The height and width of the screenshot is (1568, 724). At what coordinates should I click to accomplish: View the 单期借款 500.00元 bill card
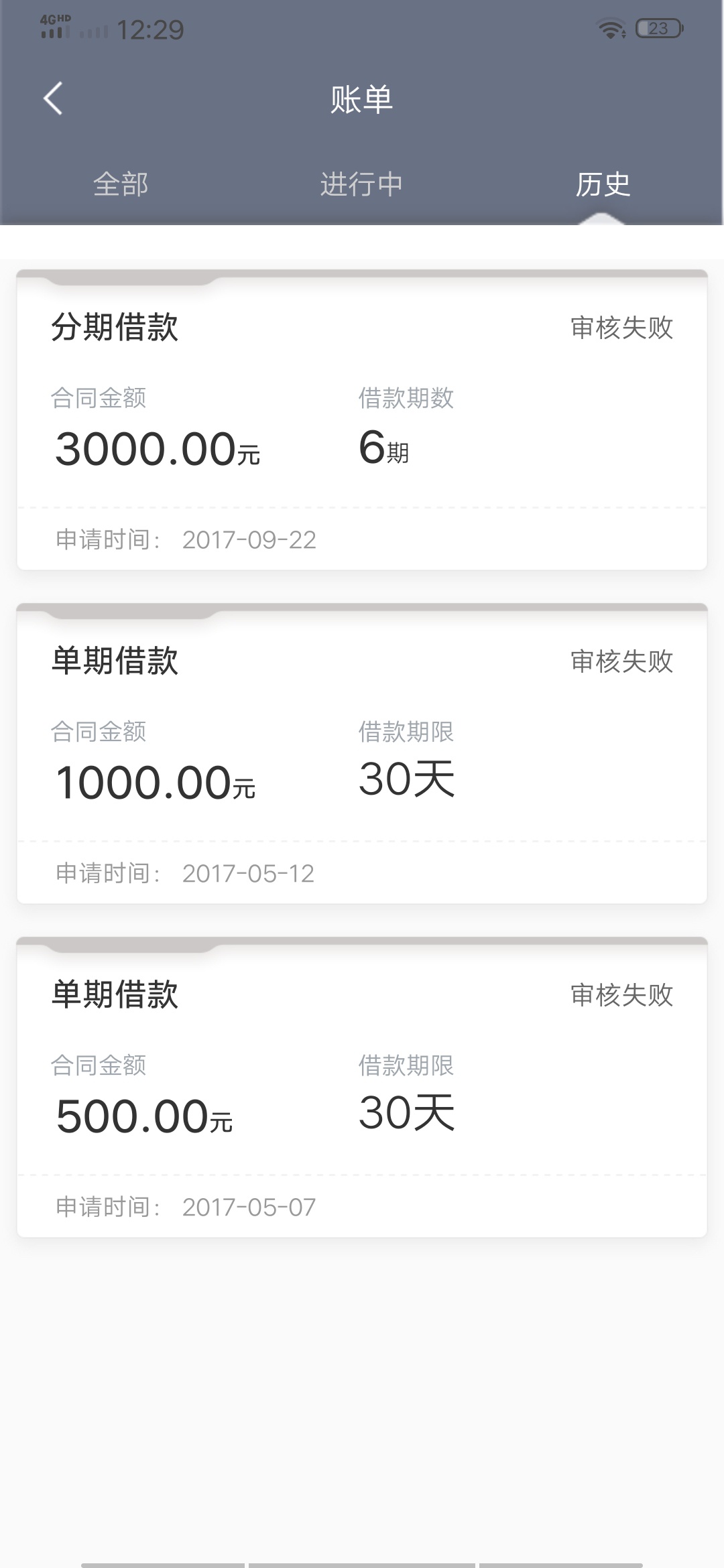point(362,1088)
